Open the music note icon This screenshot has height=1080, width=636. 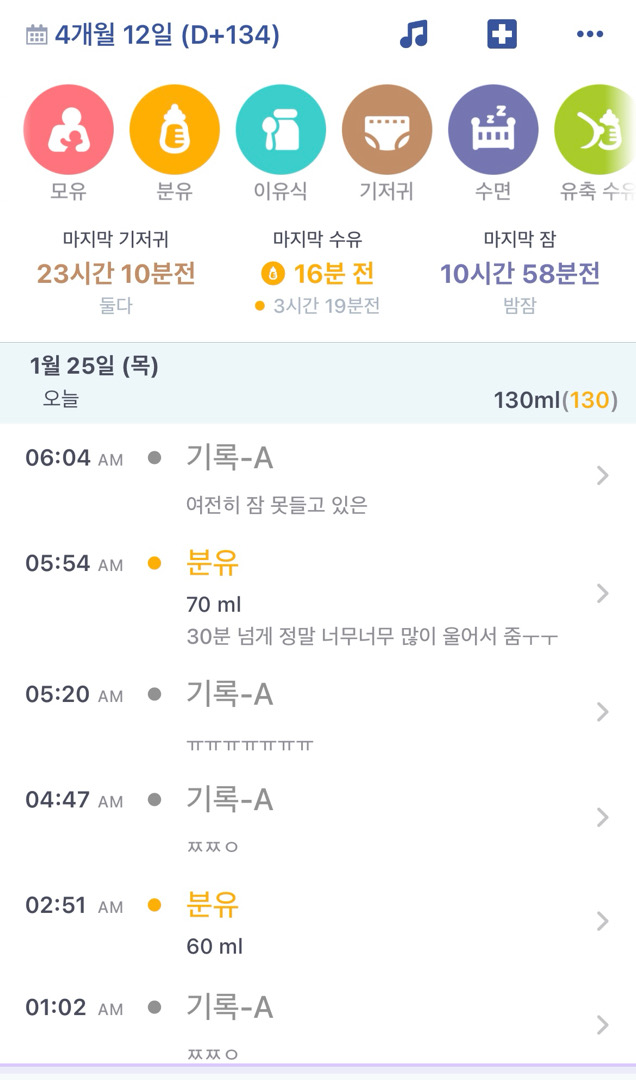tap(413, 35)
